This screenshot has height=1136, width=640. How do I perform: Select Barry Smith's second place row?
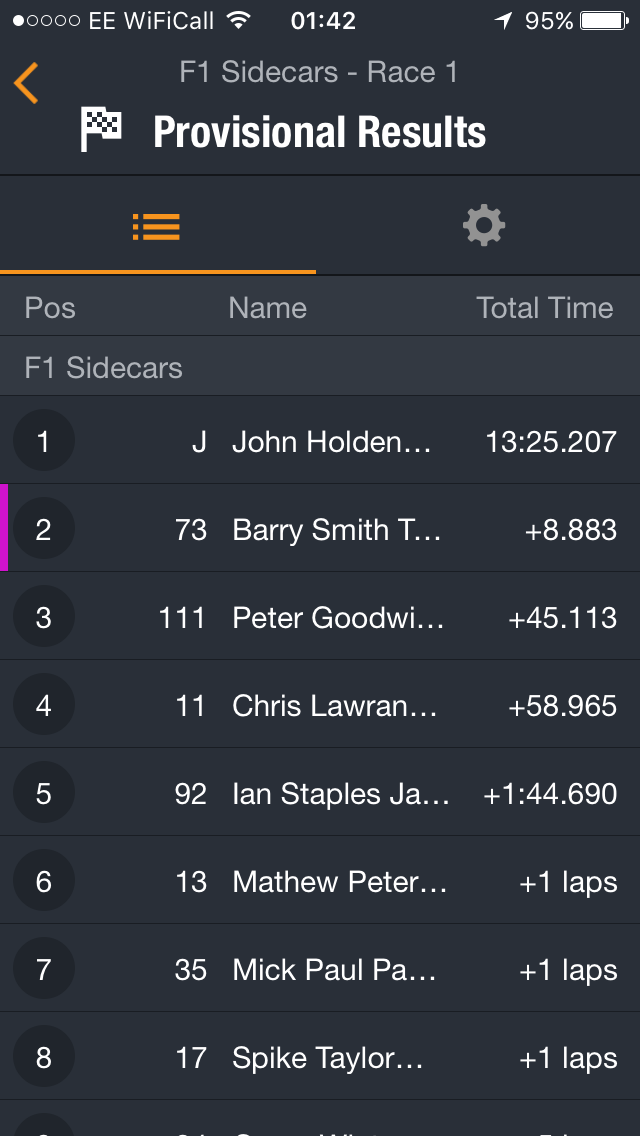[x=320, y=529]
